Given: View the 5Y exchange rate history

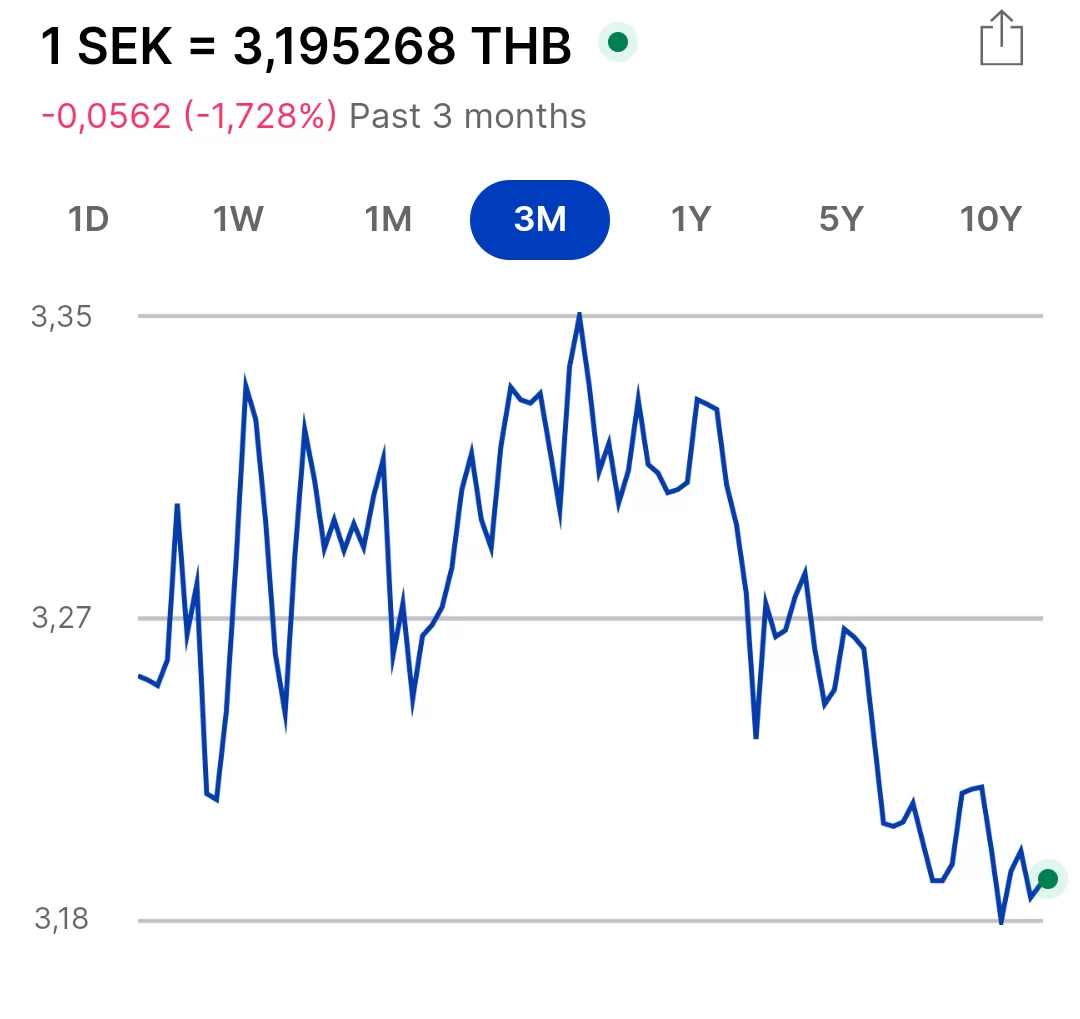Looking at the screenshot, I should click(x=840, y=219).
